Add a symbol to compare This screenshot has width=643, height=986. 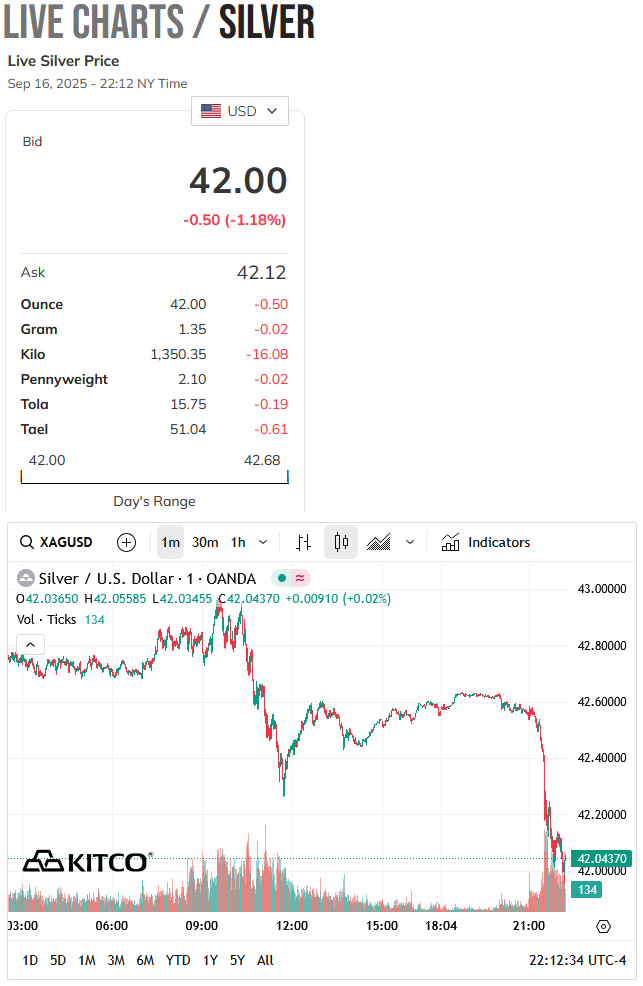[x=126, y=542]
